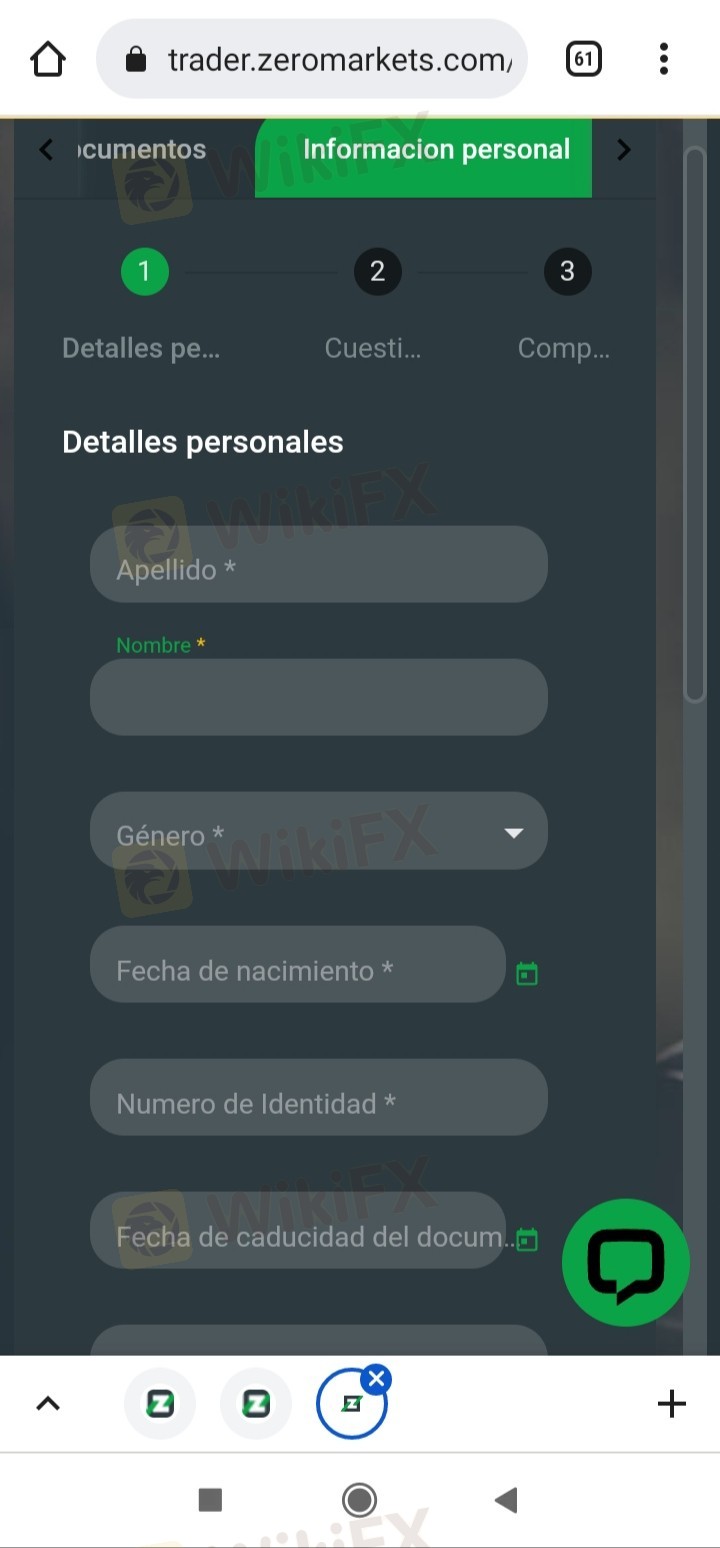Close the current tab in the tab strip
Image resolution: width=720 pixels, height=1548 pixels.
(x=377, y=1381)
